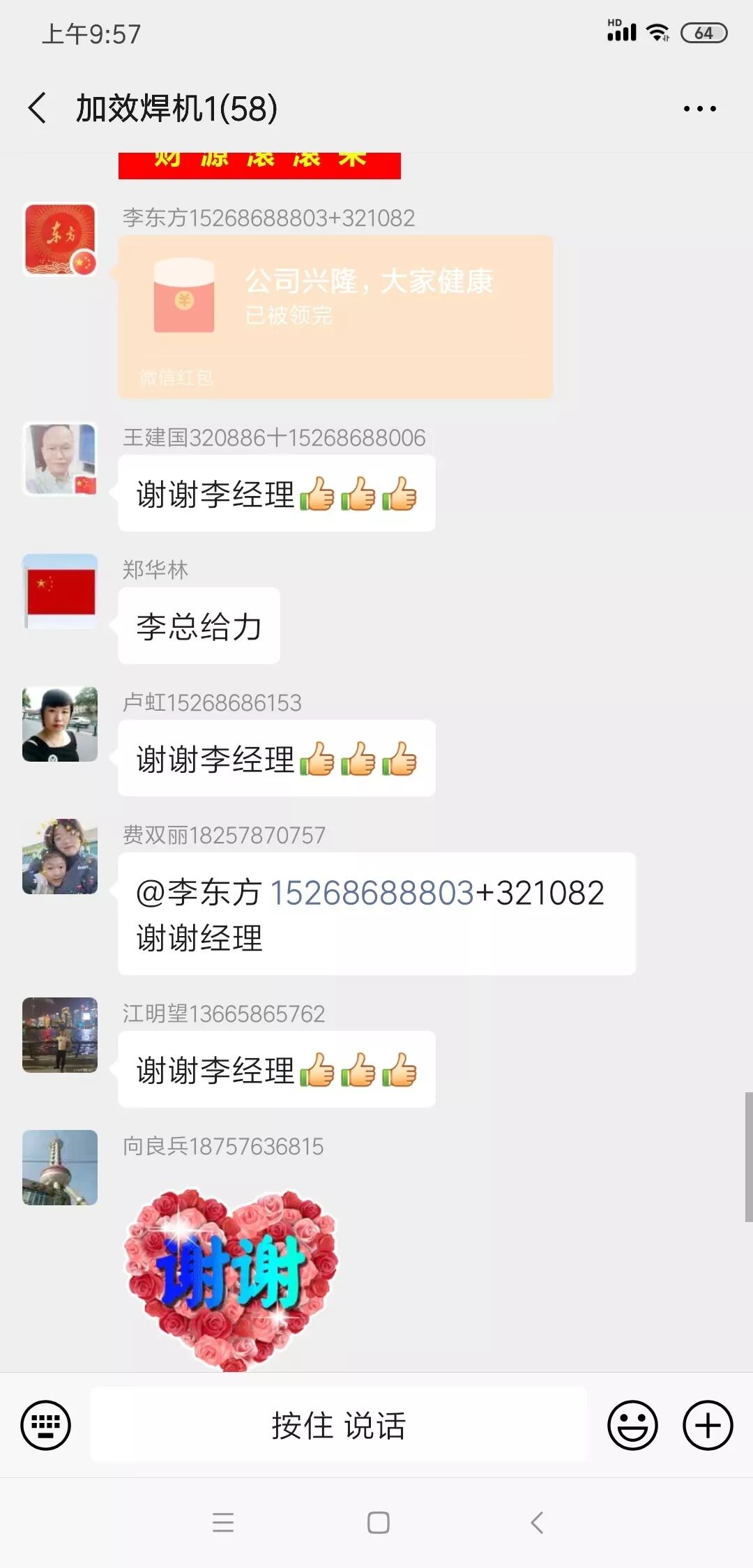Image resolution: width=753 pixels, height=1568 pixels.
Task: Open the 谢谢 heart sticker from 向良兵
Action: 230,1276
